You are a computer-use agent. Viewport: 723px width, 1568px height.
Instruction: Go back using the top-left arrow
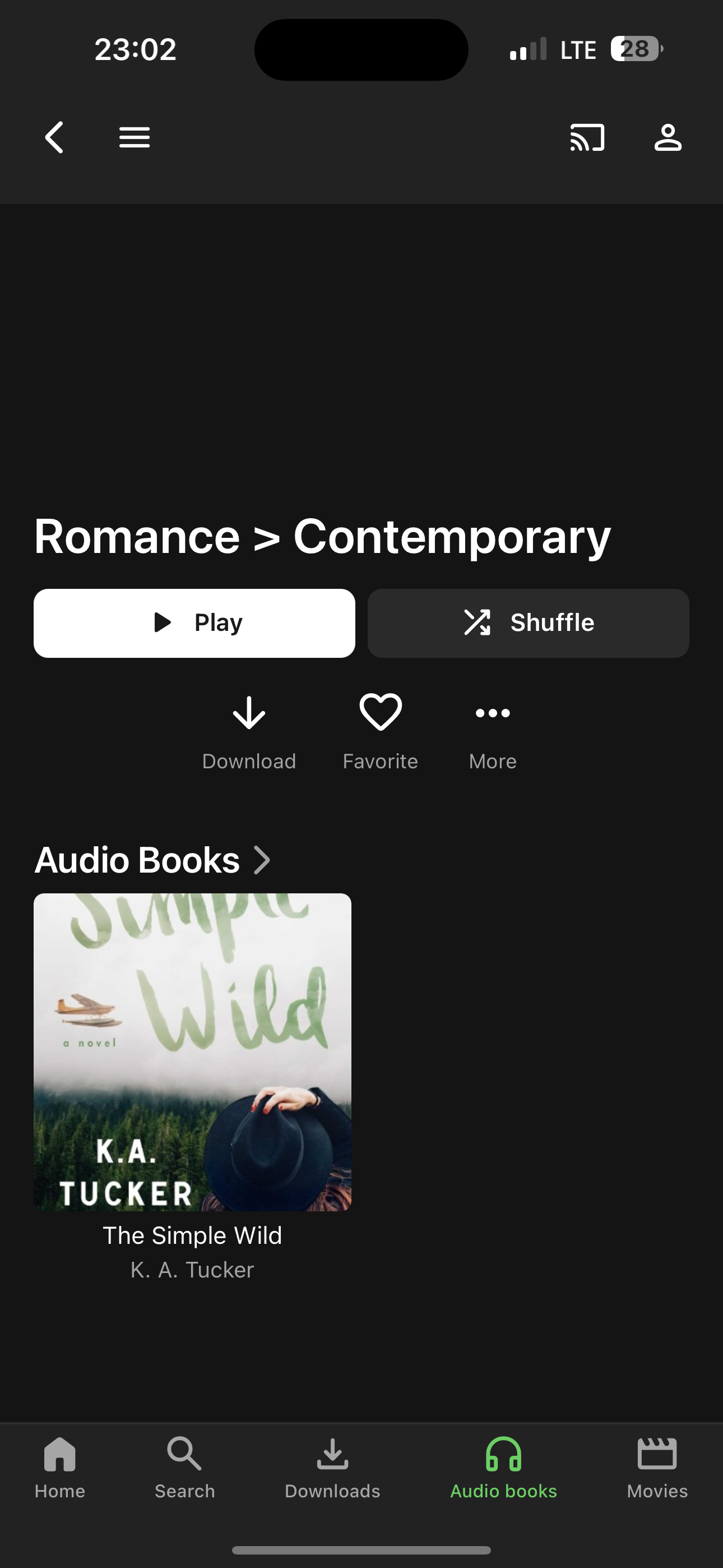tap(55, 137)
